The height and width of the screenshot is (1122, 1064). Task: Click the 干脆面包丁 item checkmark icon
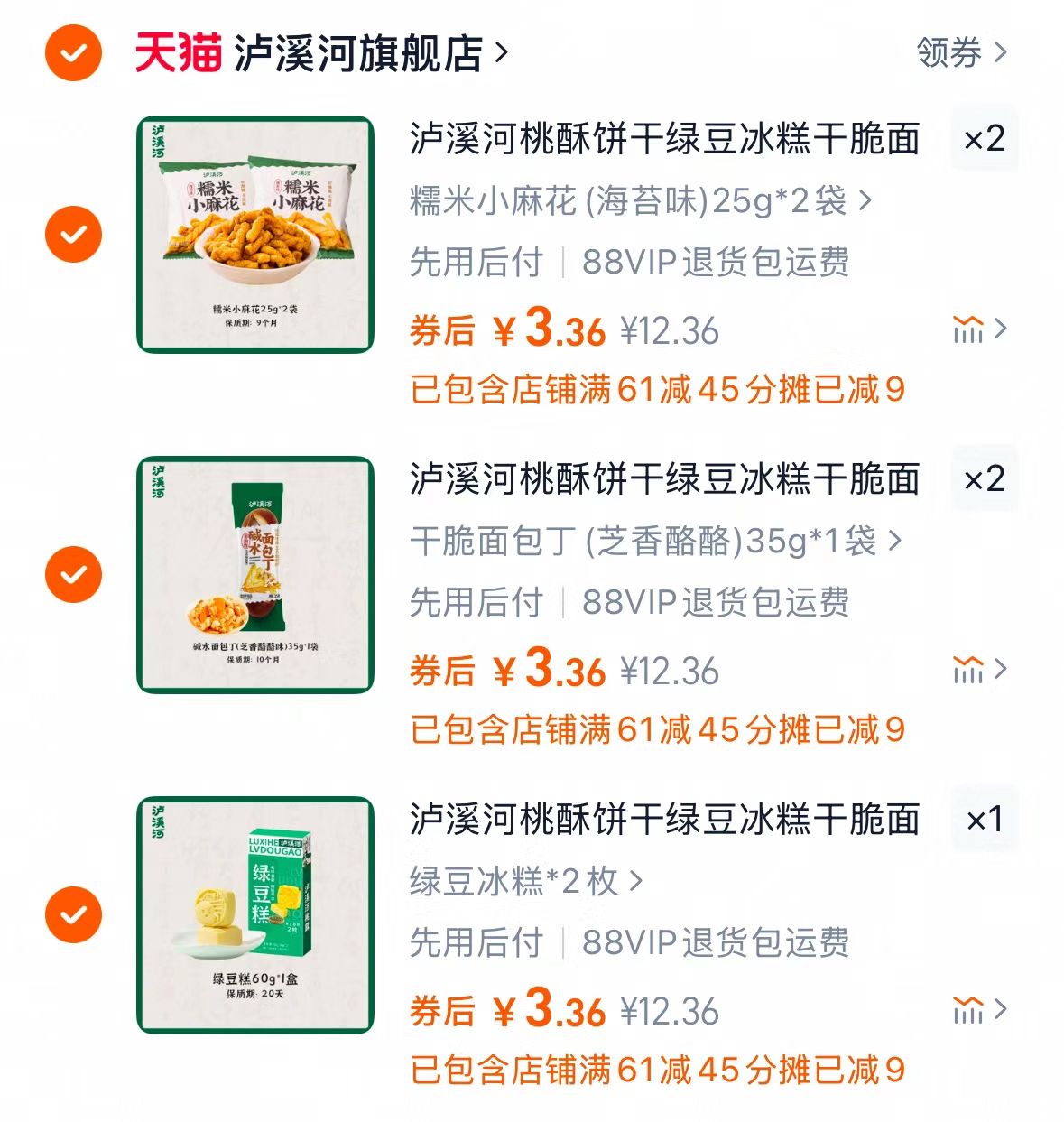point(72,576)
